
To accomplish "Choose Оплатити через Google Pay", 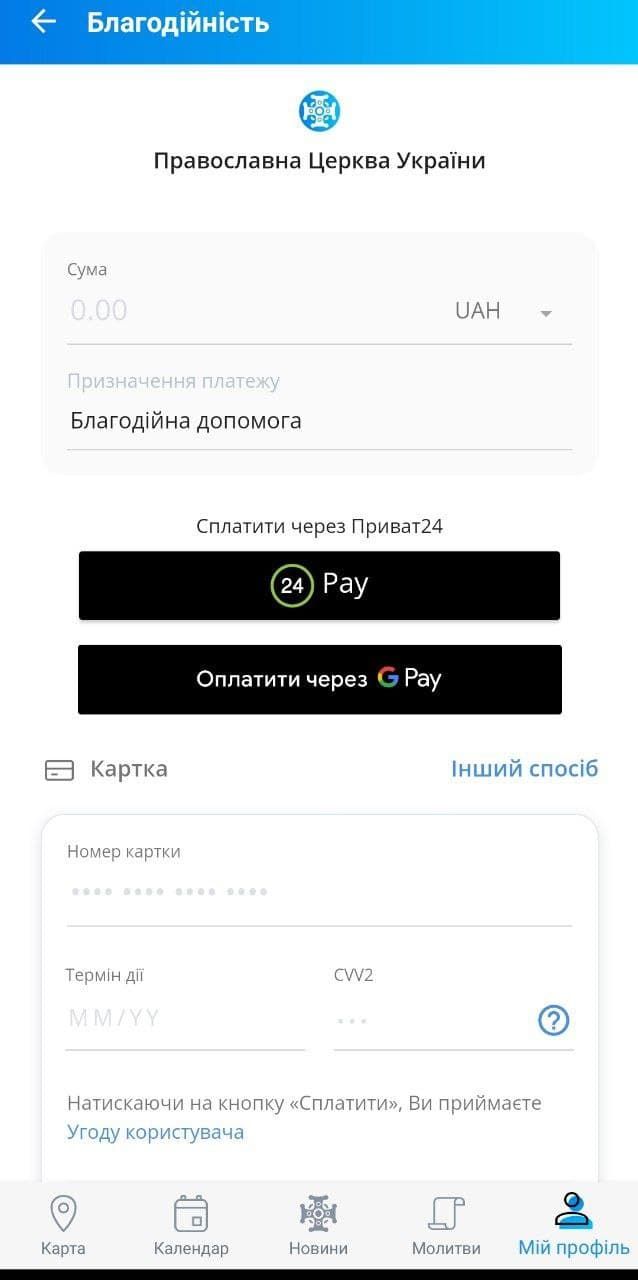I will click(x=319, y=679).
